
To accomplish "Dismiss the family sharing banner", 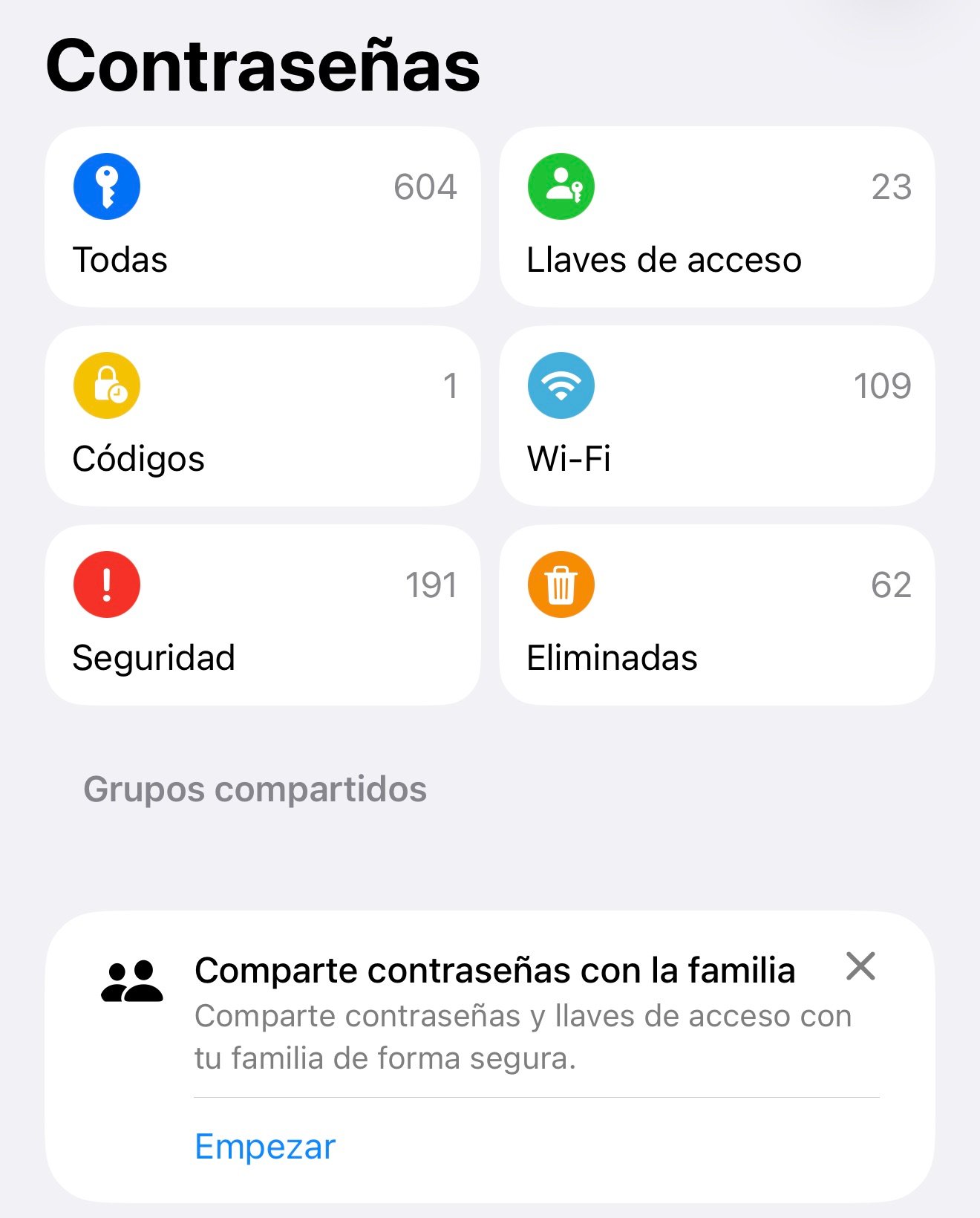I will [860, 966].
